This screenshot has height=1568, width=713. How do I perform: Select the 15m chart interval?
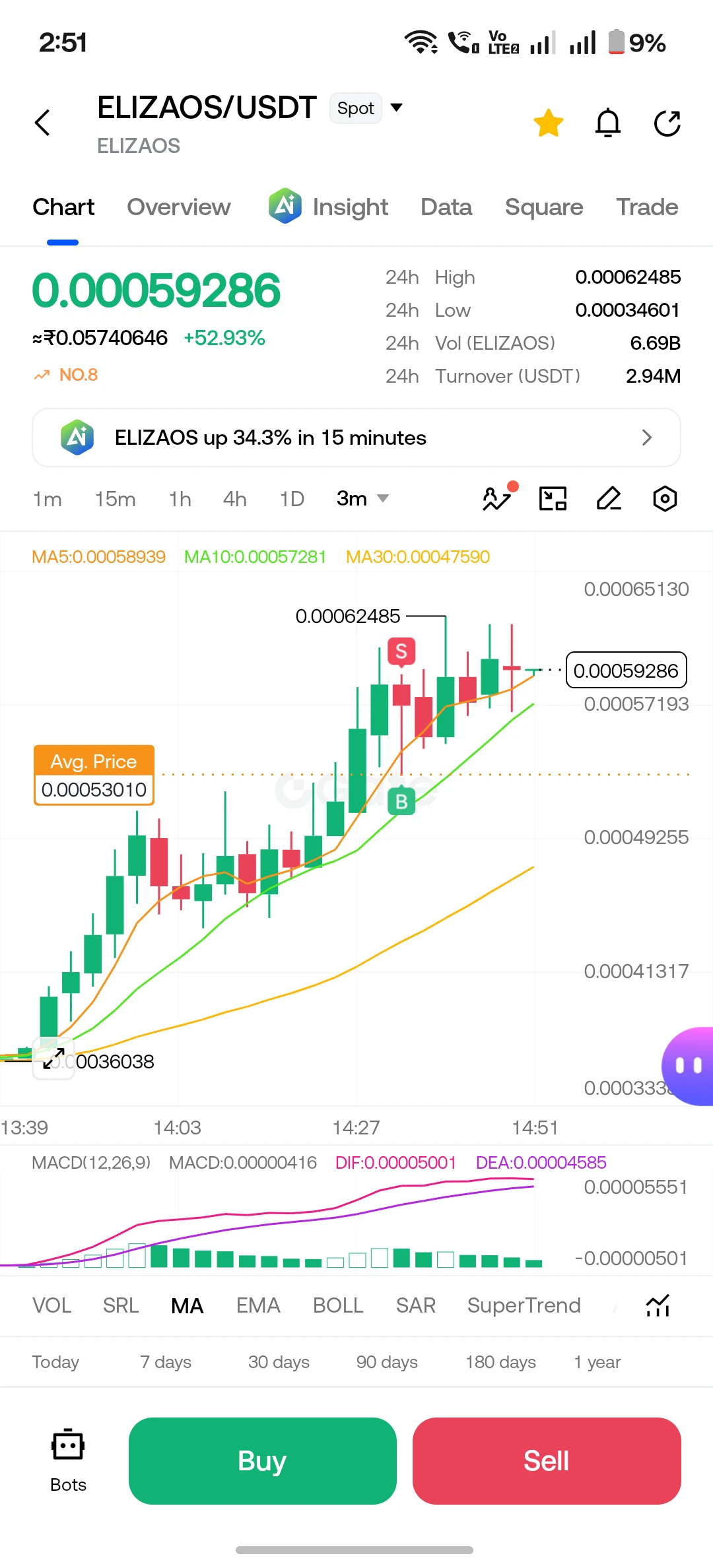click(116, 499)
